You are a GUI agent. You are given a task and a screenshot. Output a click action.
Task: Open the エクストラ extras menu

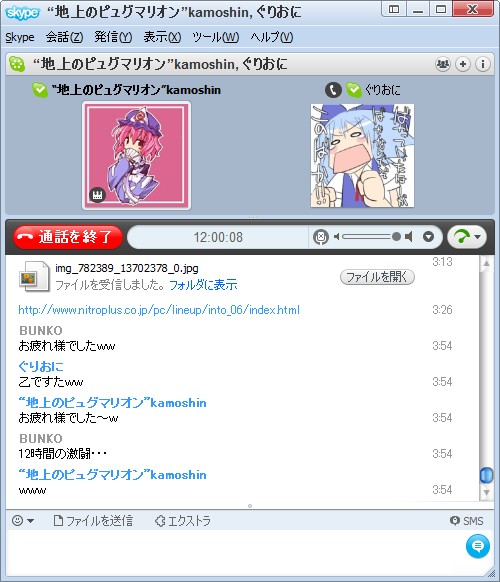click(183, 521)
